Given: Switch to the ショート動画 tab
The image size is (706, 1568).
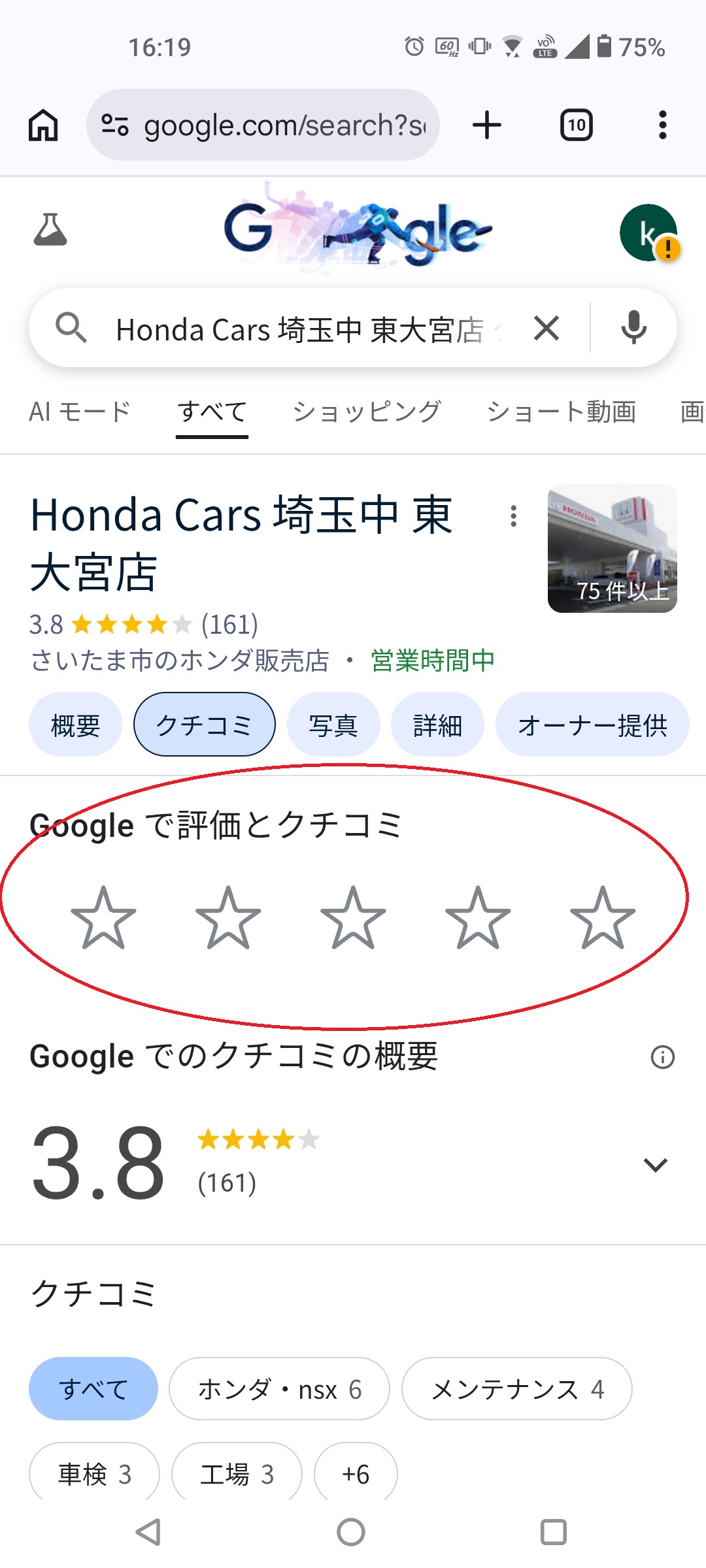Looking at the screenshot, I should click(561, 412).
